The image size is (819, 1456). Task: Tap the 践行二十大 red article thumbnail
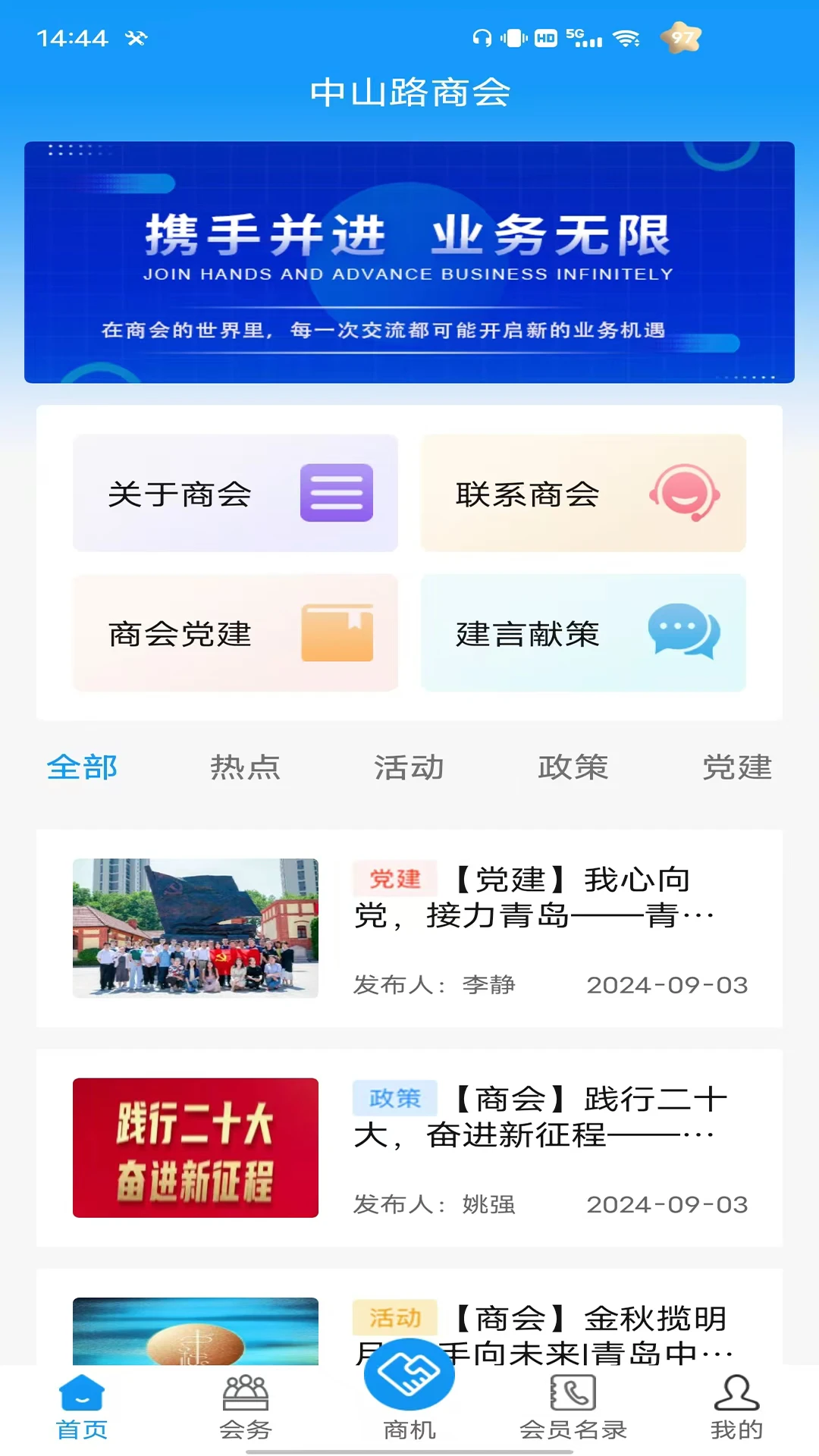(195, 1149)
